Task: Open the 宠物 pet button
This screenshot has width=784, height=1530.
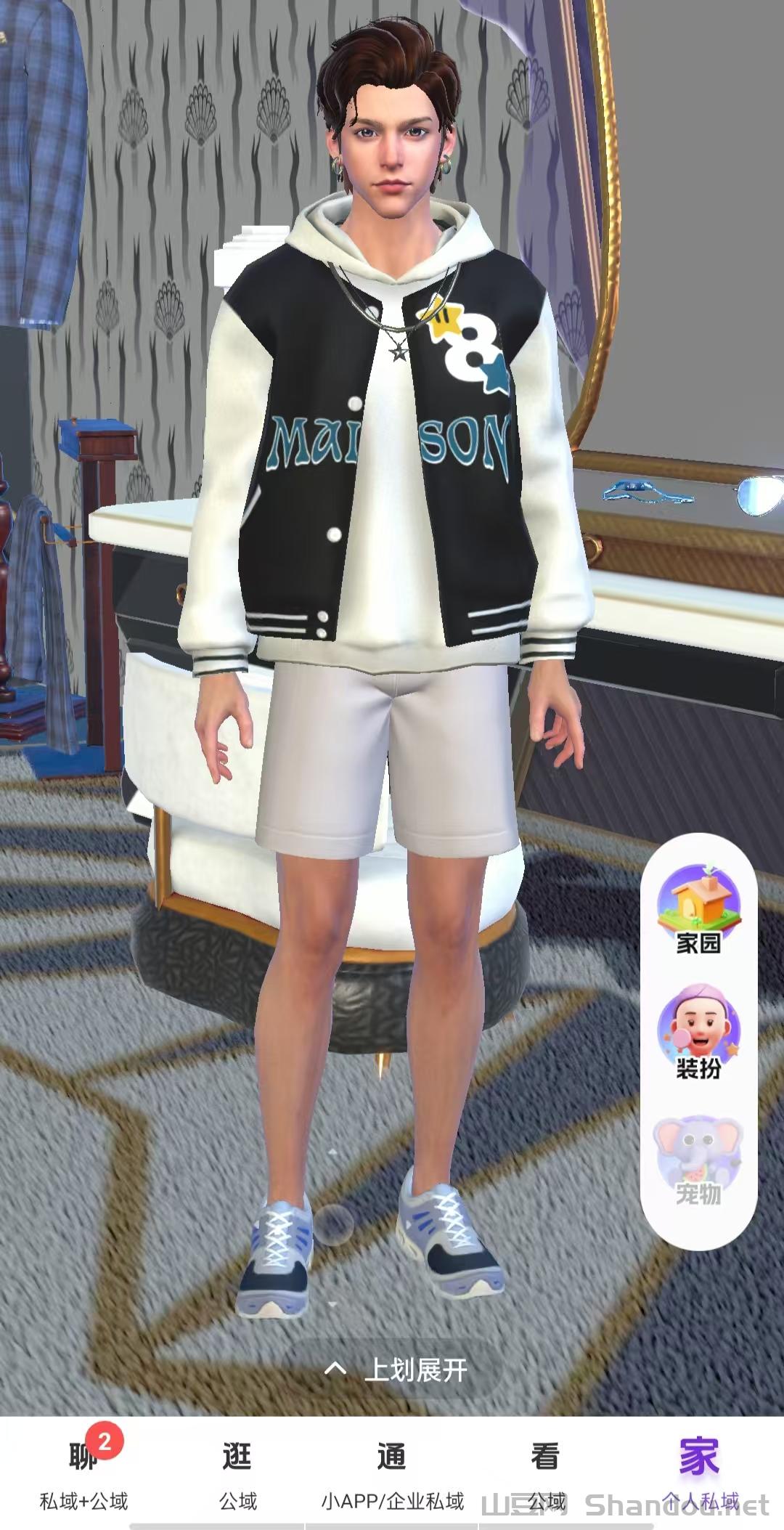Action: pos(698,1160)
